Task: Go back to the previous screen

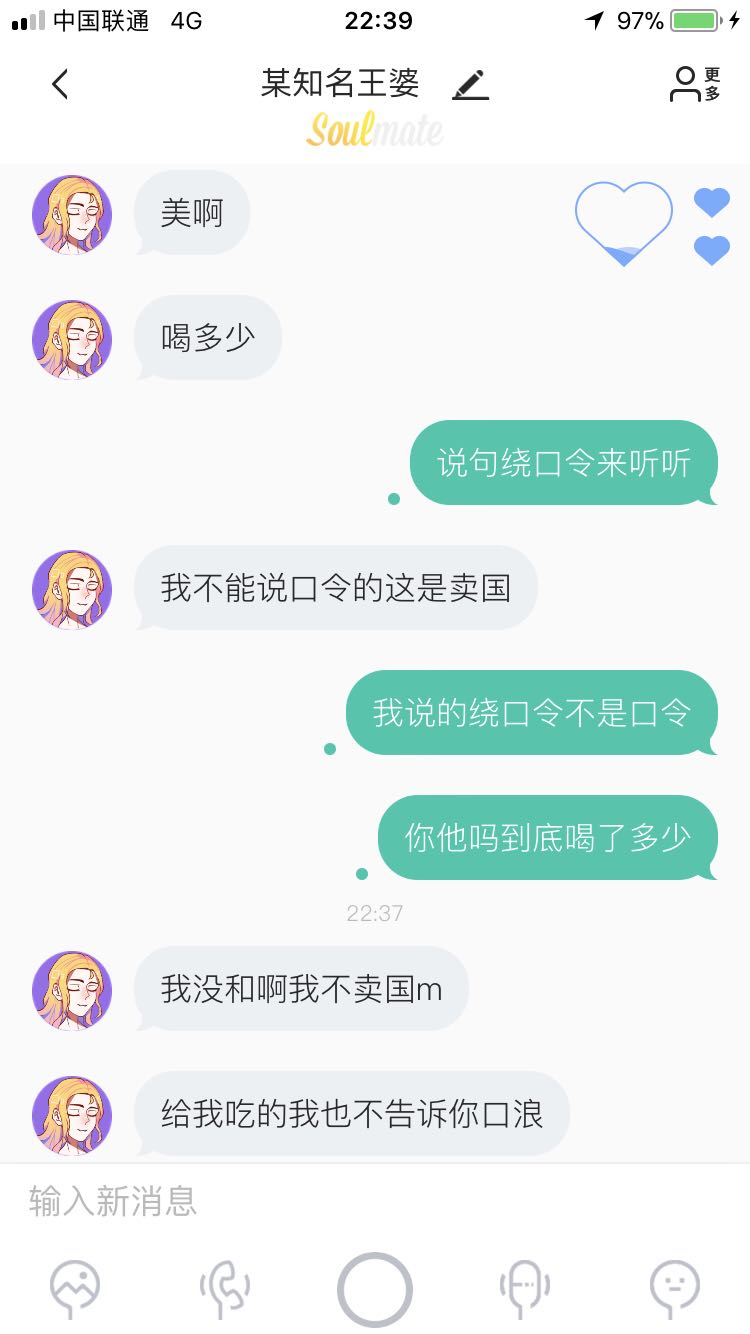Action: [x=60, y=85]
